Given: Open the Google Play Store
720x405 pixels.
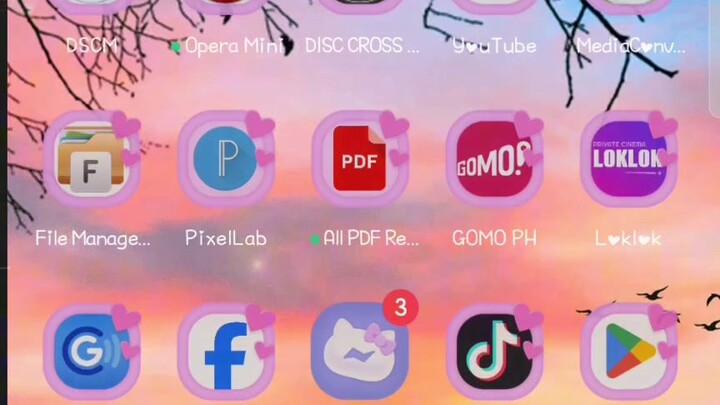Looking at the screenshot, I should pos(628,352).
